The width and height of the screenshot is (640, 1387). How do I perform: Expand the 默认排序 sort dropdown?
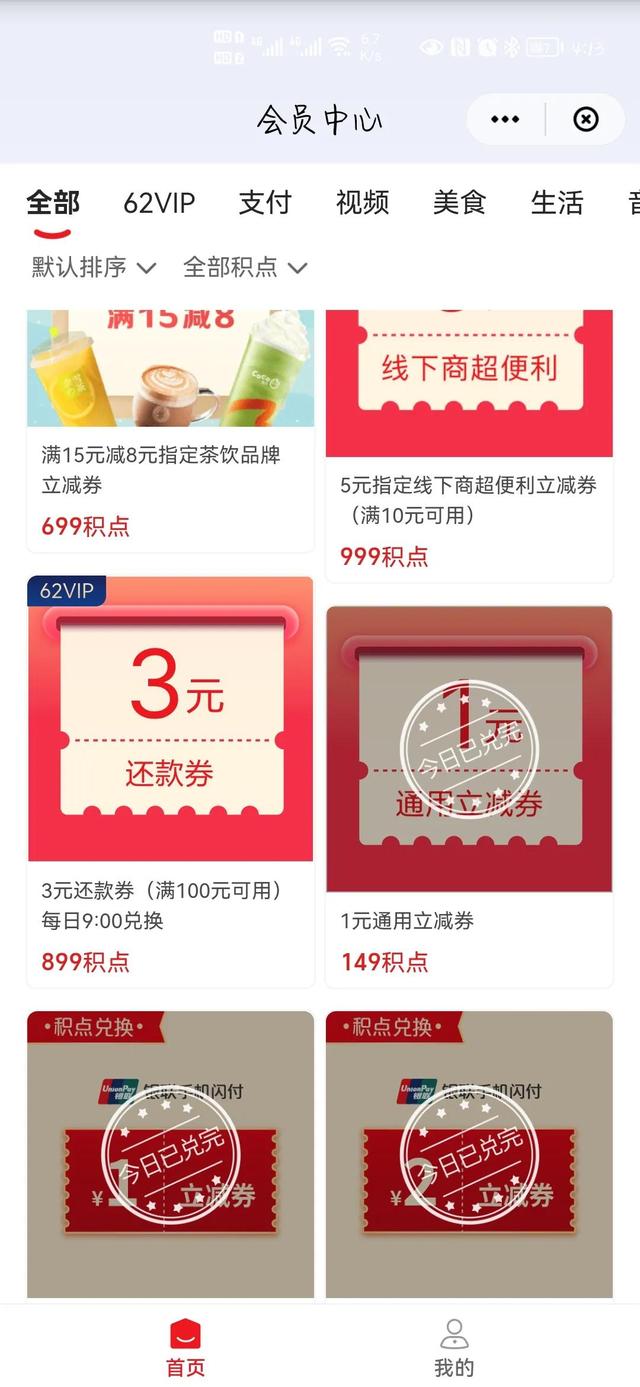click(x=94, y=267)
